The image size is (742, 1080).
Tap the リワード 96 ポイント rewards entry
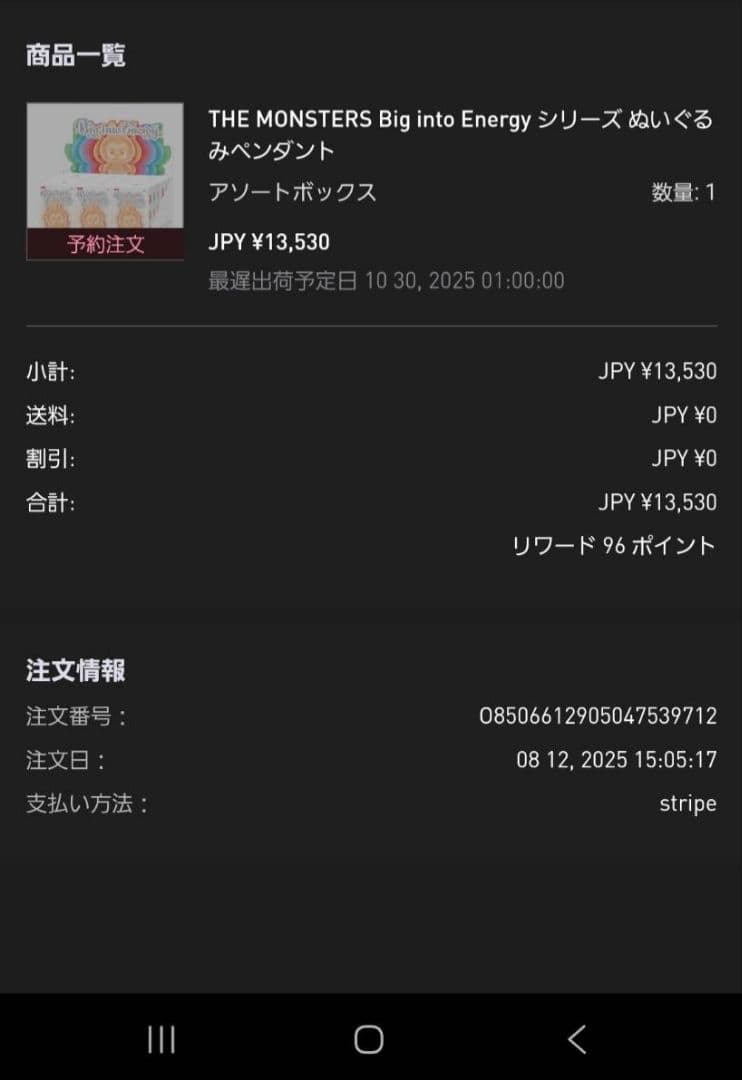[611, 546]
